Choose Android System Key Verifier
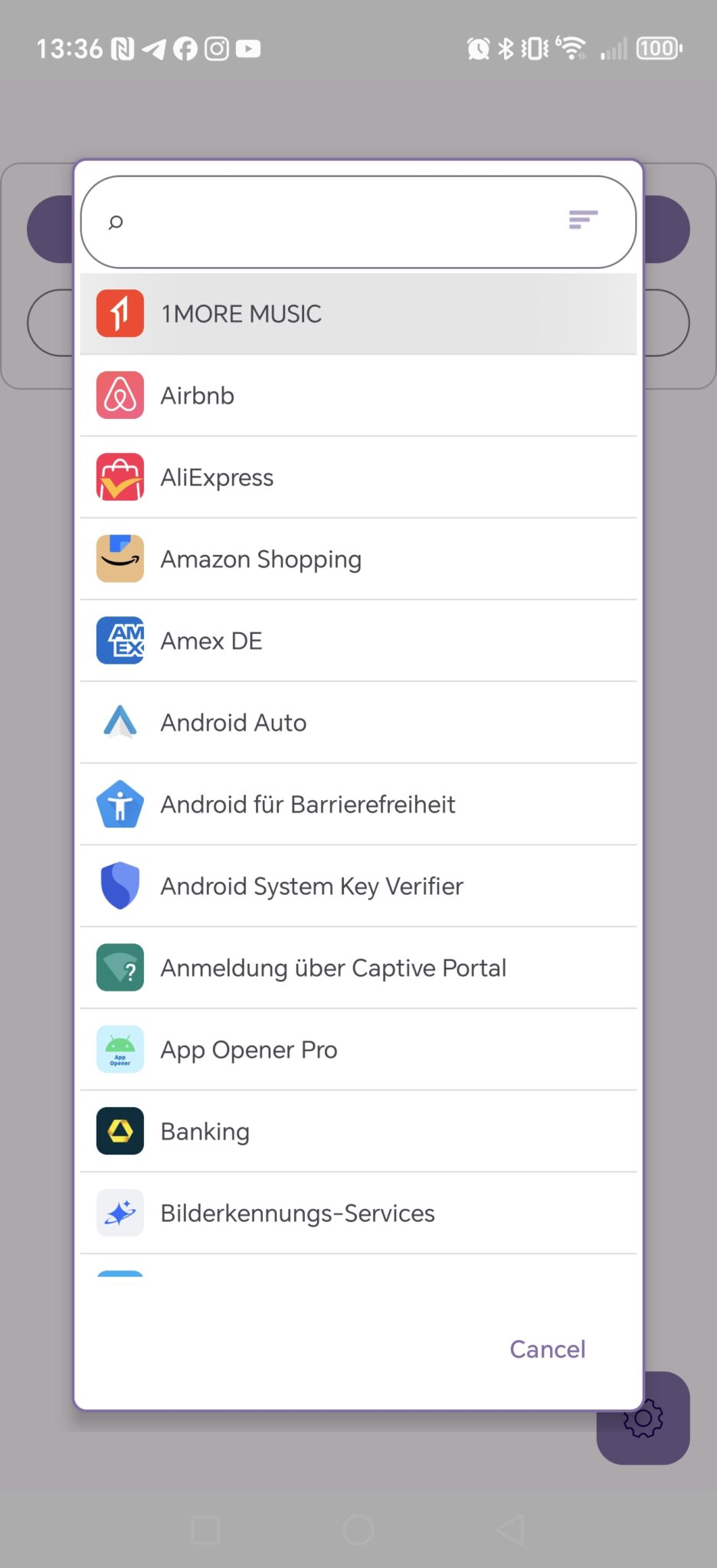 (358, 887)
